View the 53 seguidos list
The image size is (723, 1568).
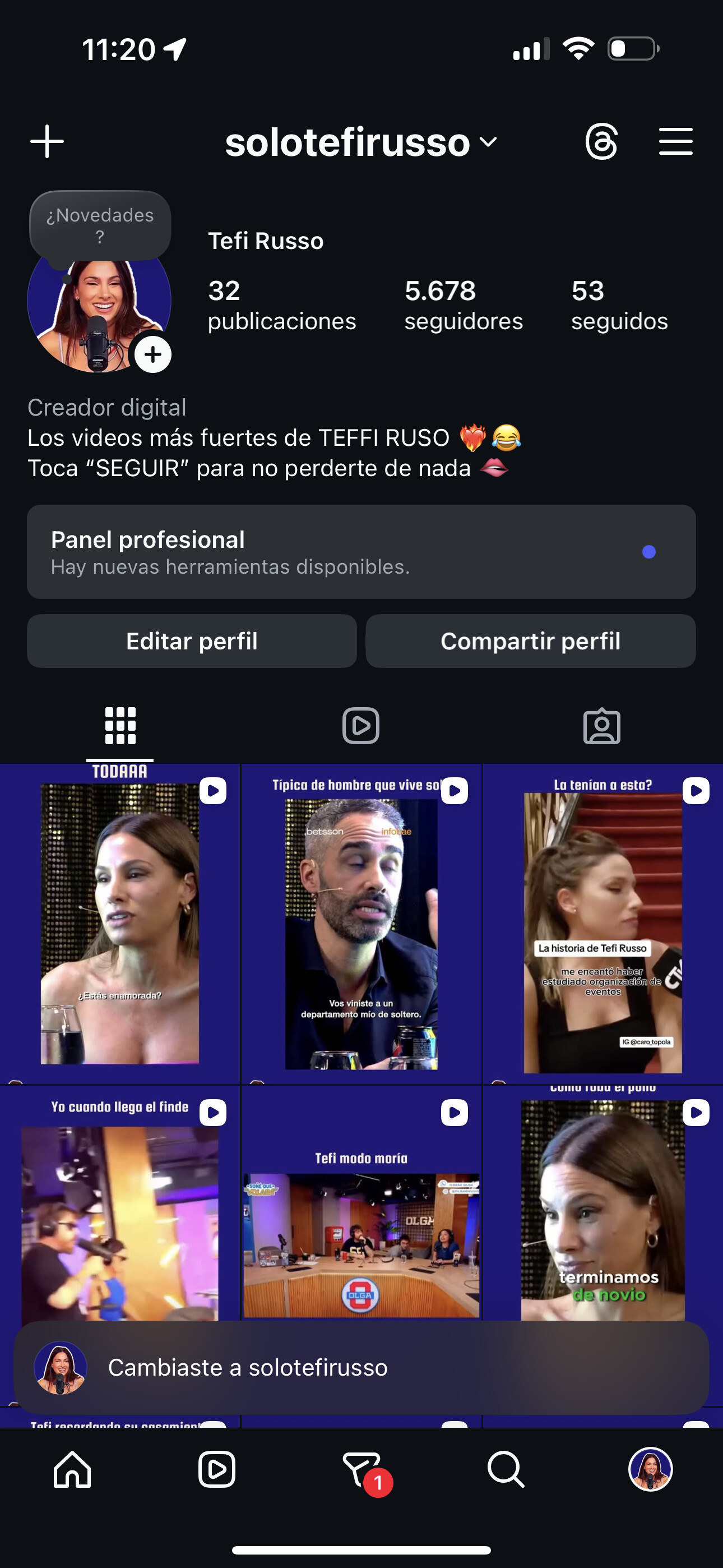(x=619, y=305)
